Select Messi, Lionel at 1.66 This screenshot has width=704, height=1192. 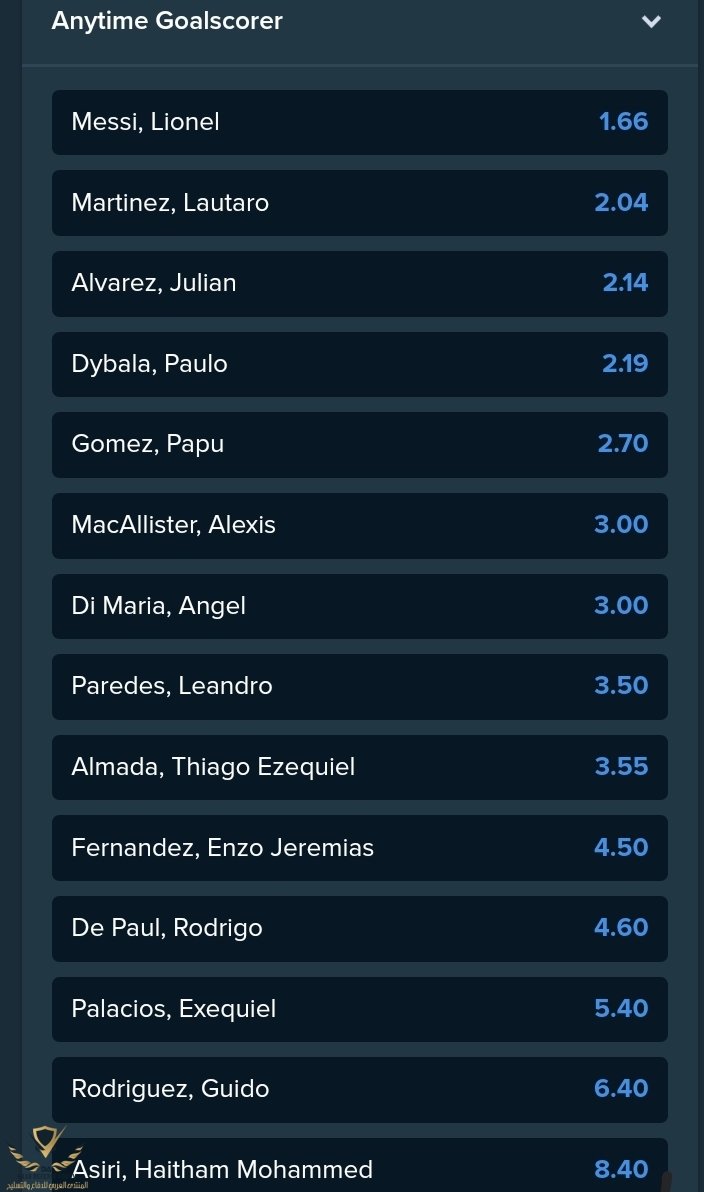(360, 122)
